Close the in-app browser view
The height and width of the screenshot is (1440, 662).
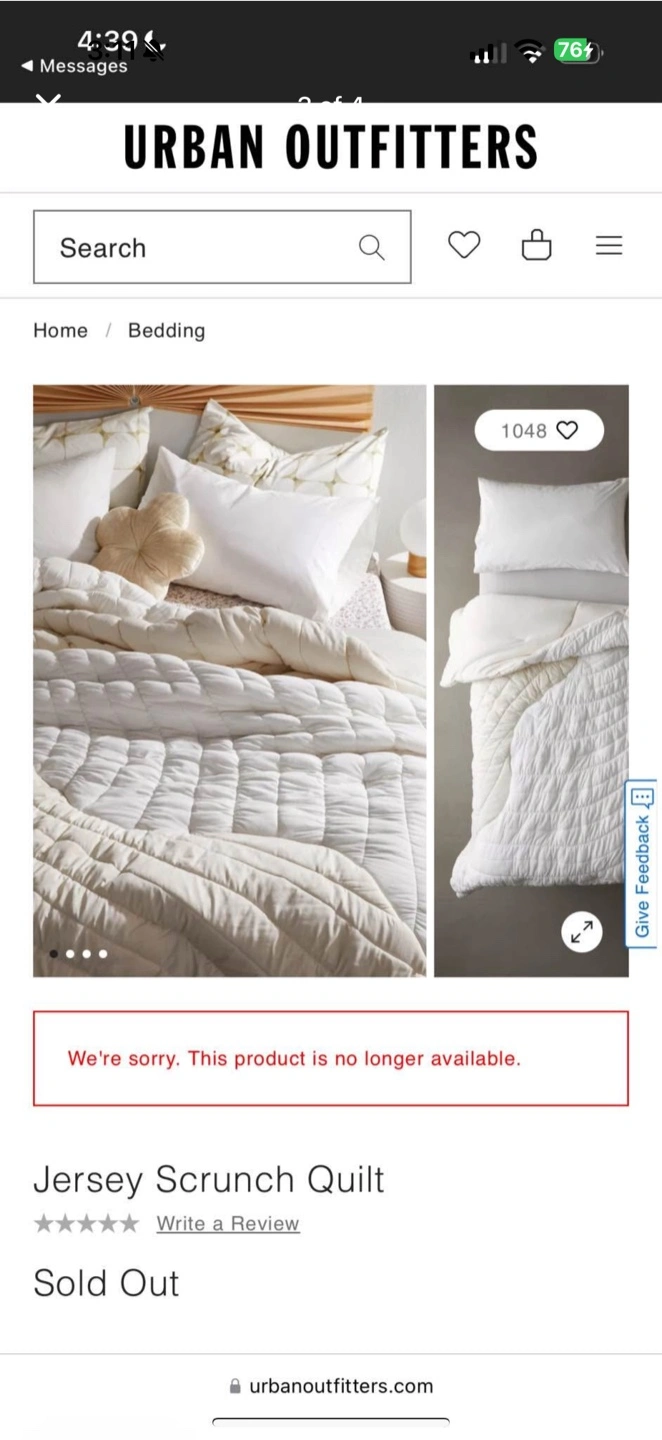click(x=48, y=100)
